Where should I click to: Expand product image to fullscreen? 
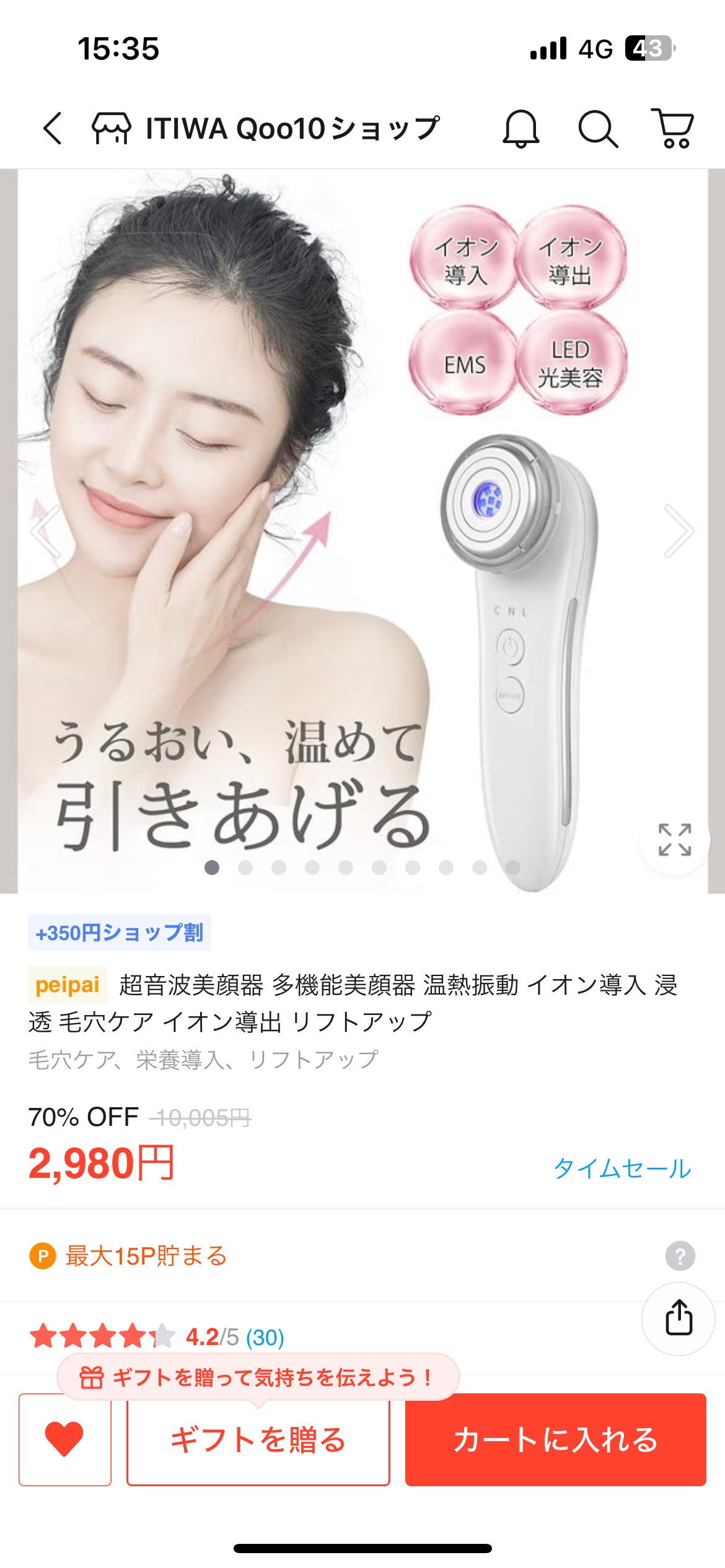[674, 838]
